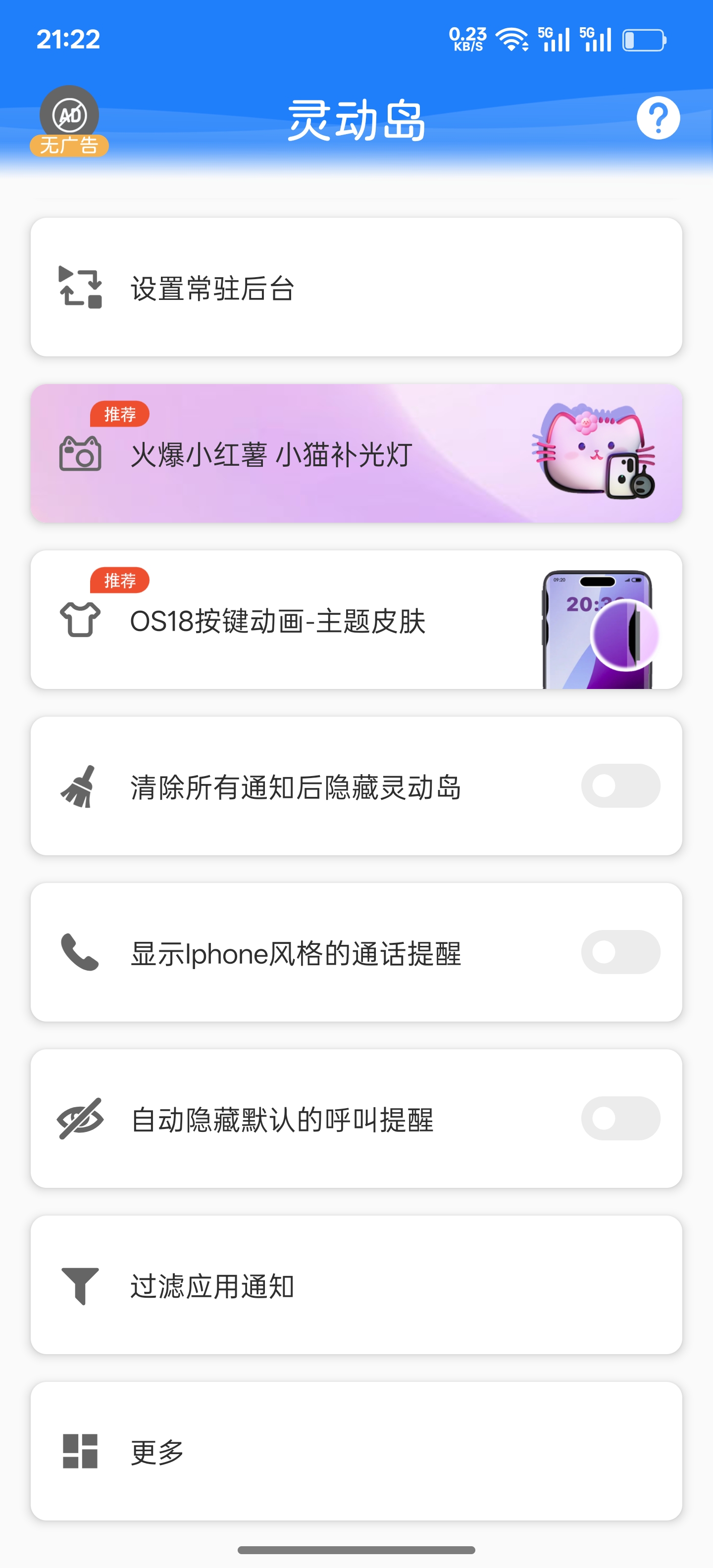The height and width of the screenshot is (1568, 713).
Task: Open 过滤应用通知 option
Action: tap(356, 1285)
